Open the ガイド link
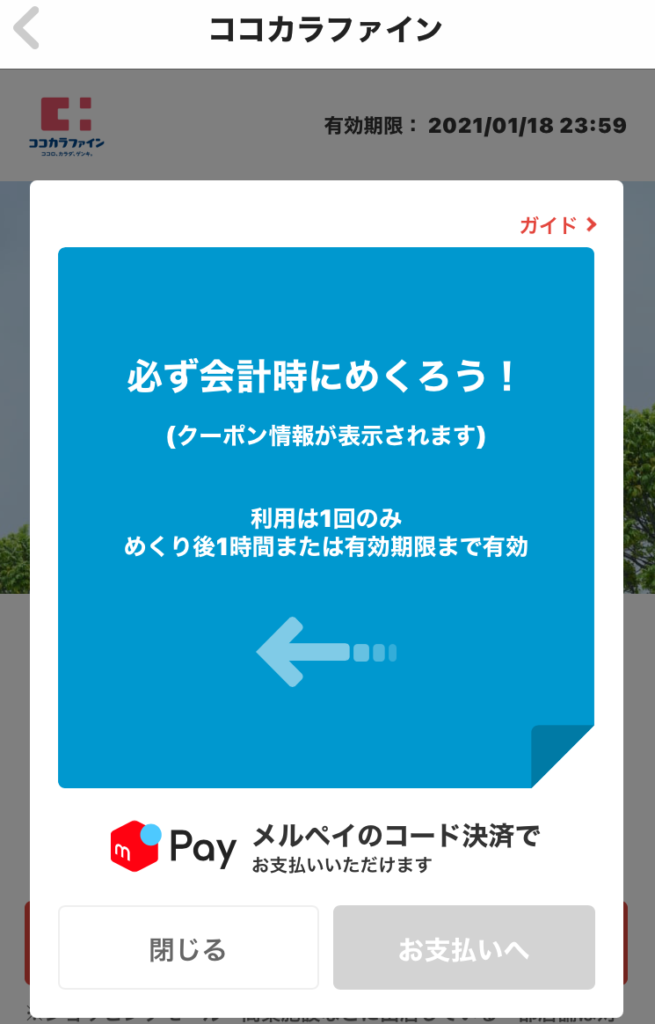The height and width of the screenshot is (1024, 655). click(557, 225)
